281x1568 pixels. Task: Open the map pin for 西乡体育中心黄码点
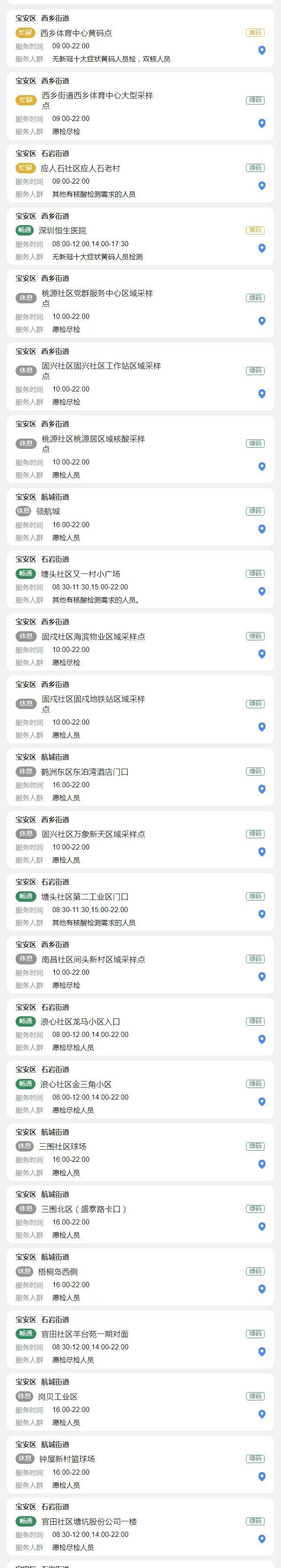pos(262,51)
